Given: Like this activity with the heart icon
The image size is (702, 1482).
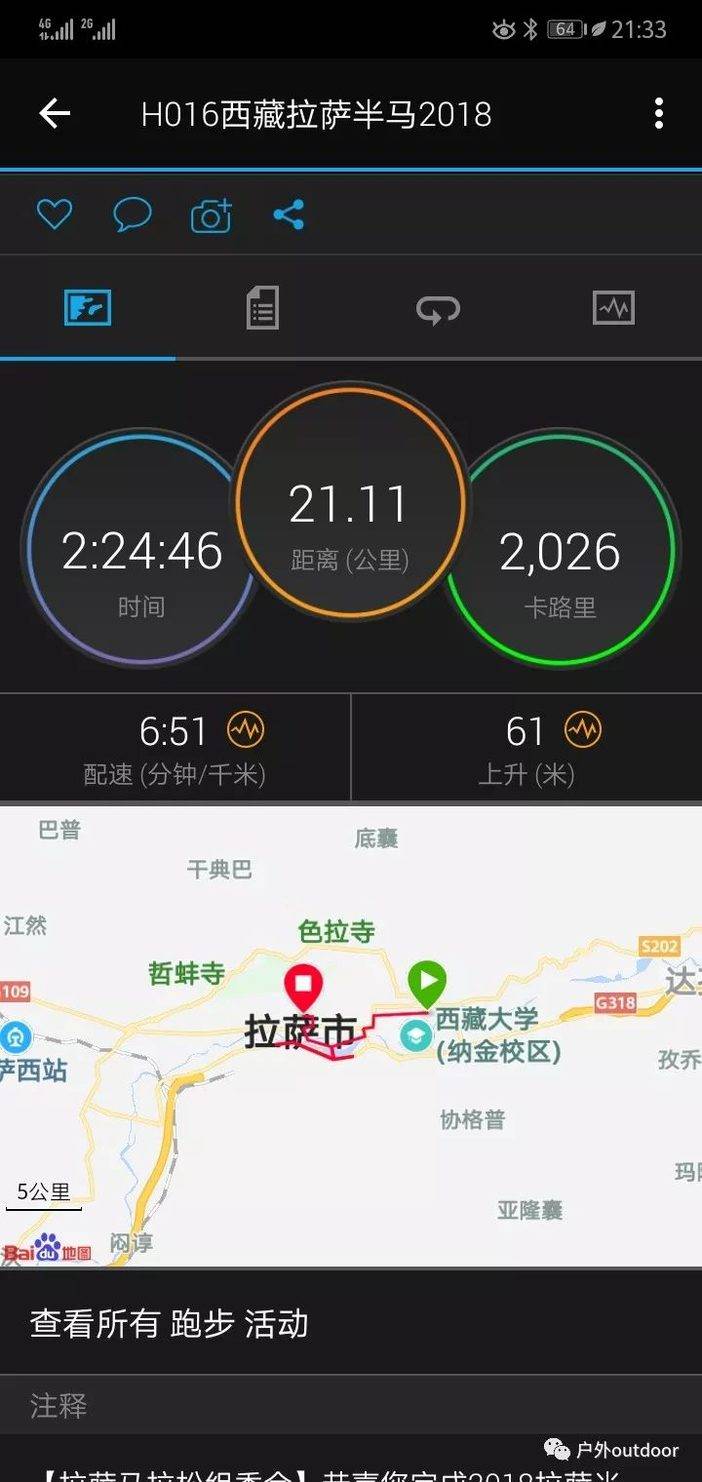Looking at the screenshot, I should pos(54,214).
